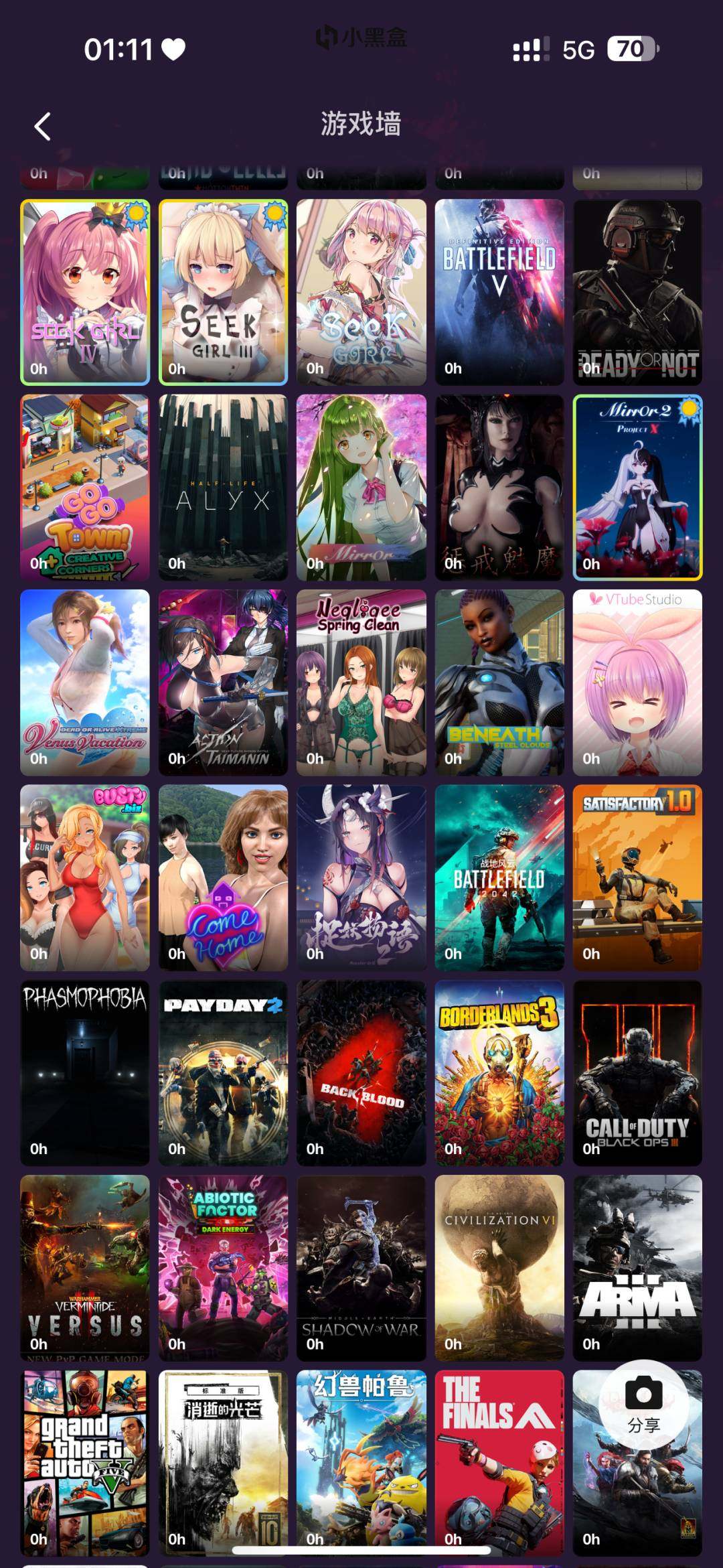Screen dimensions: 723x1568
Task: Open the Arma 3 game tile
Action: coord(637,1267)
